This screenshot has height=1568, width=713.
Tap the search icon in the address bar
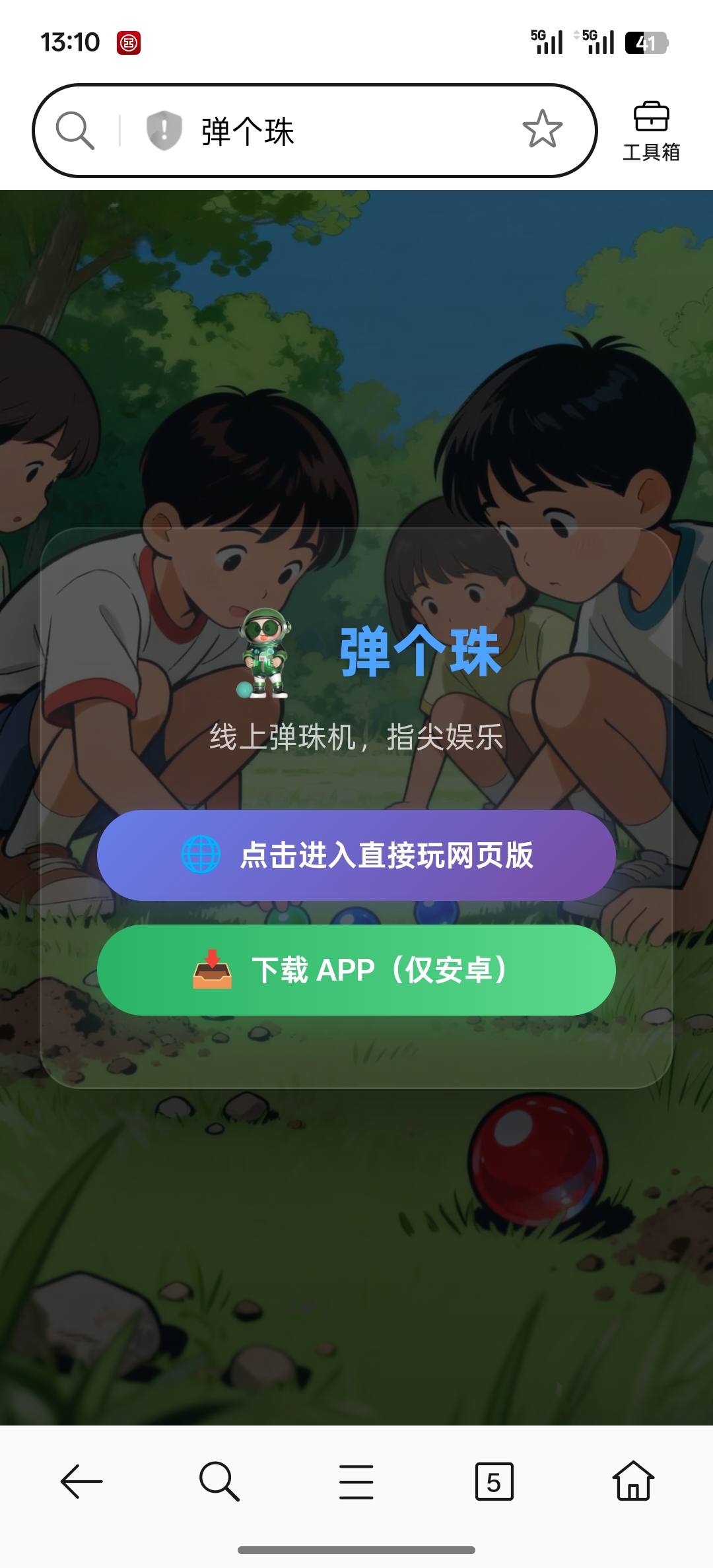(75, 131)
